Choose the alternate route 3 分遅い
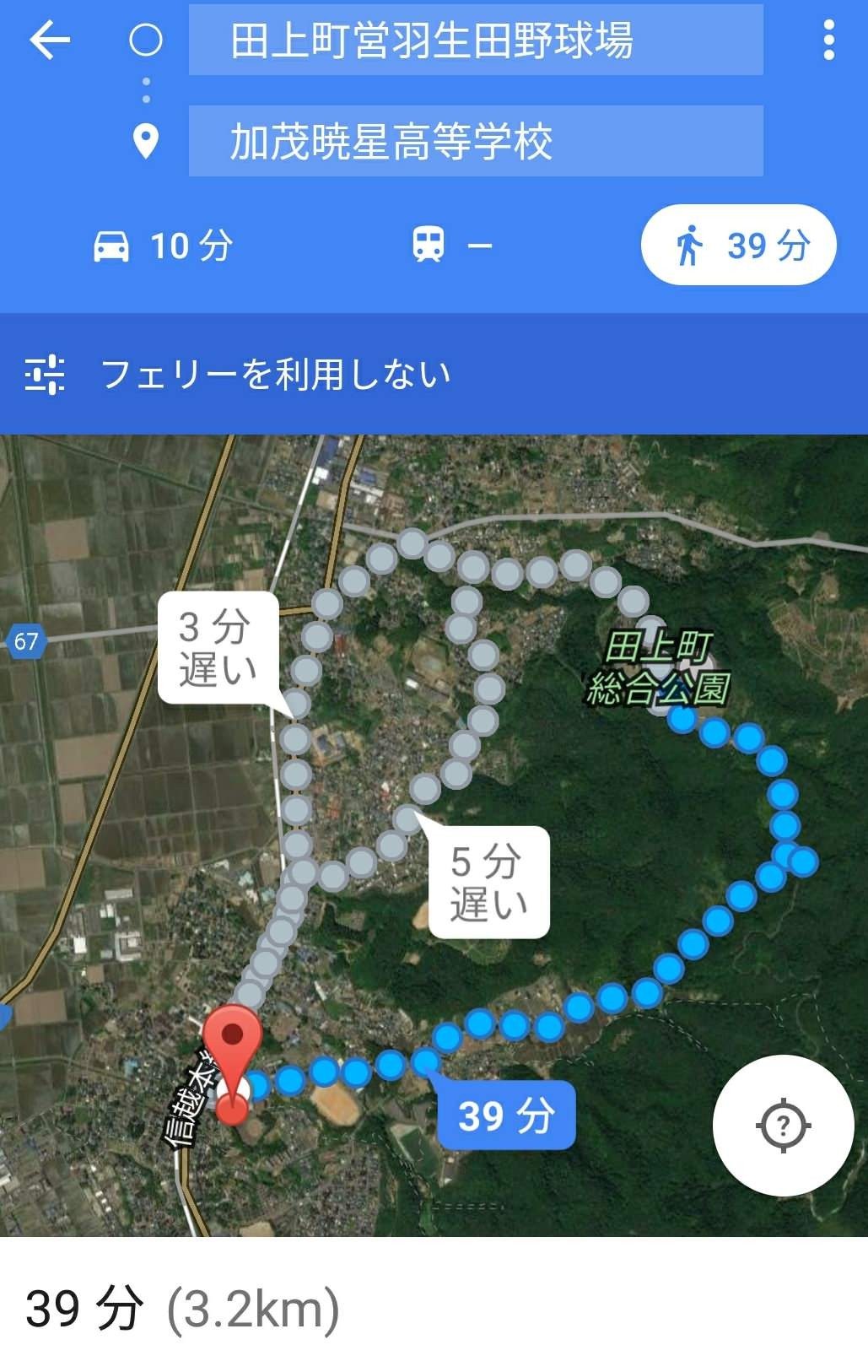868x1372 pixels. click(217, 647)
